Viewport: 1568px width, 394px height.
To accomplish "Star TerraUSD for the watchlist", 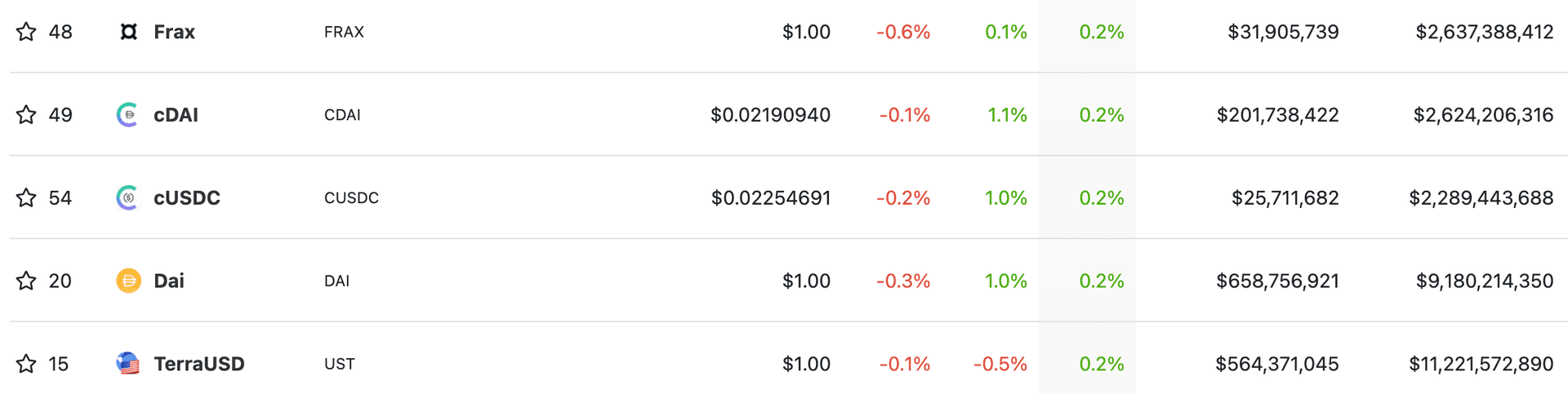I will 26,364.
